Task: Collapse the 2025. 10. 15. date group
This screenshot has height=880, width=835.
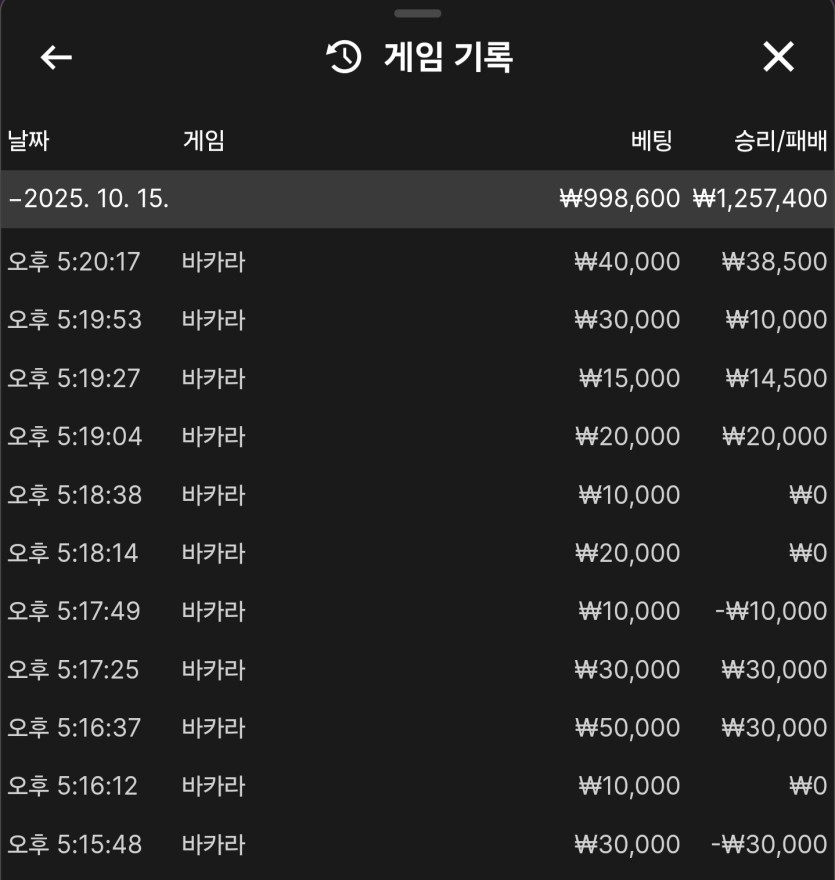Action: click(90, 198)
